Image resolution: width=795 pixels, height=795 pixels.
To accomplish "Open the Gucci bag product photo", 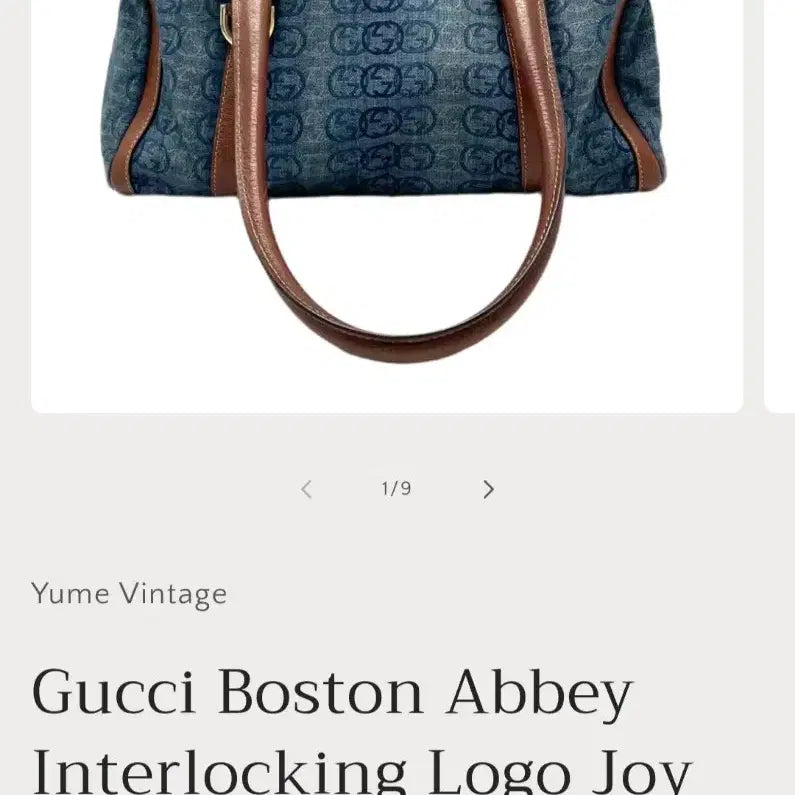I will (x=386, y=180).
